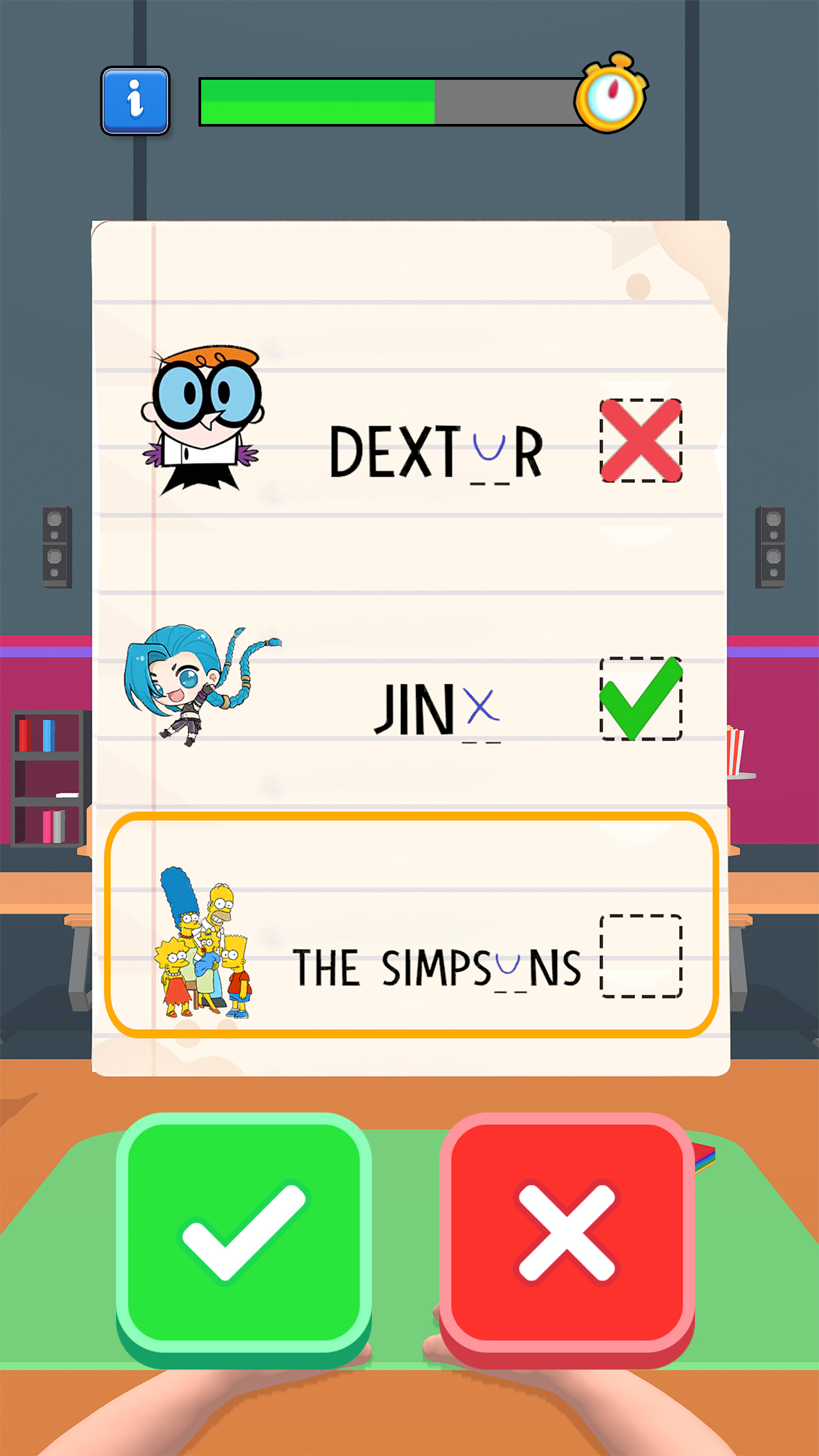Click the green level progress bar

[317, 101]
